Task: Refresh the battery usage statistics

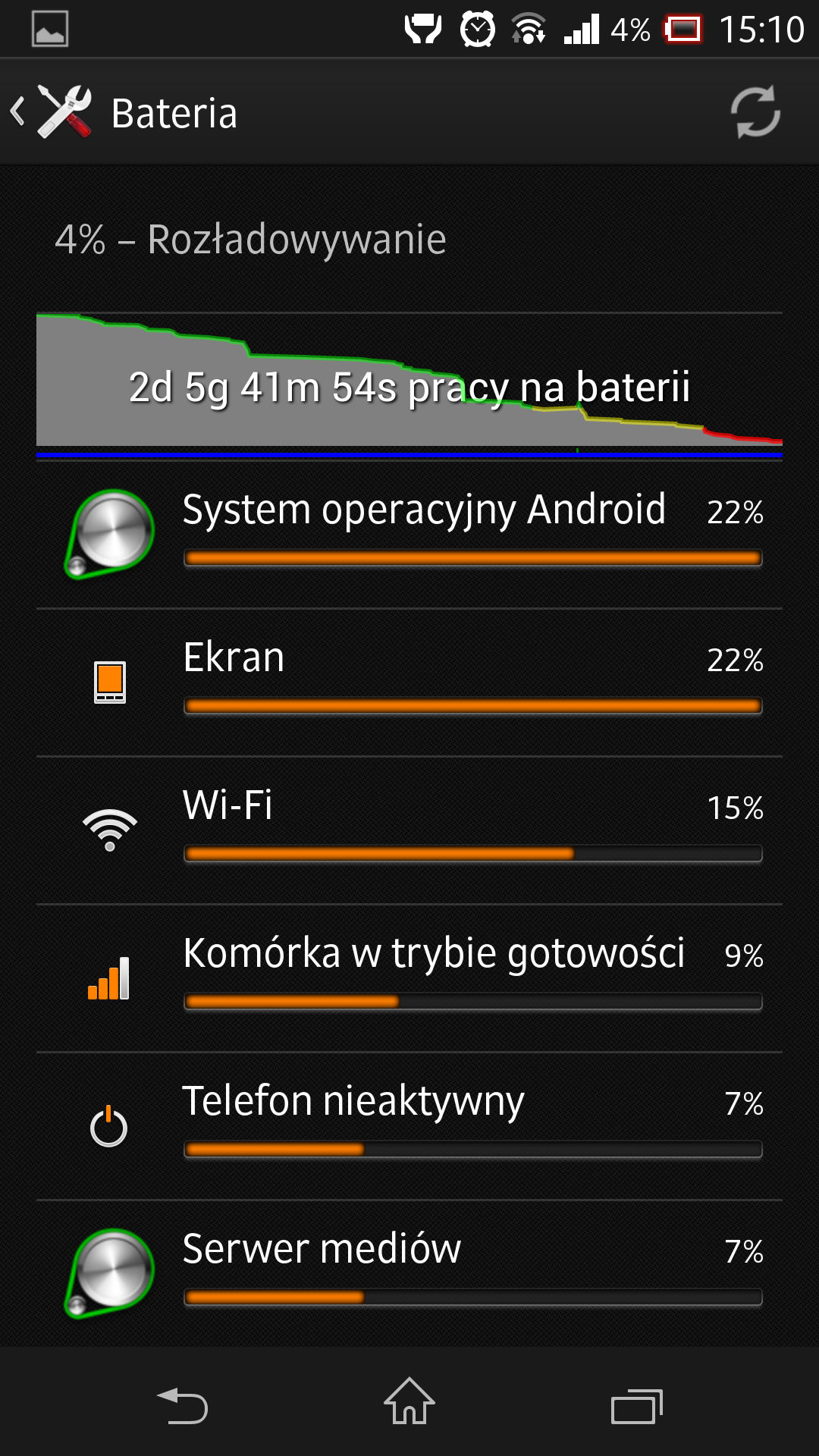Action: [755, 112]
